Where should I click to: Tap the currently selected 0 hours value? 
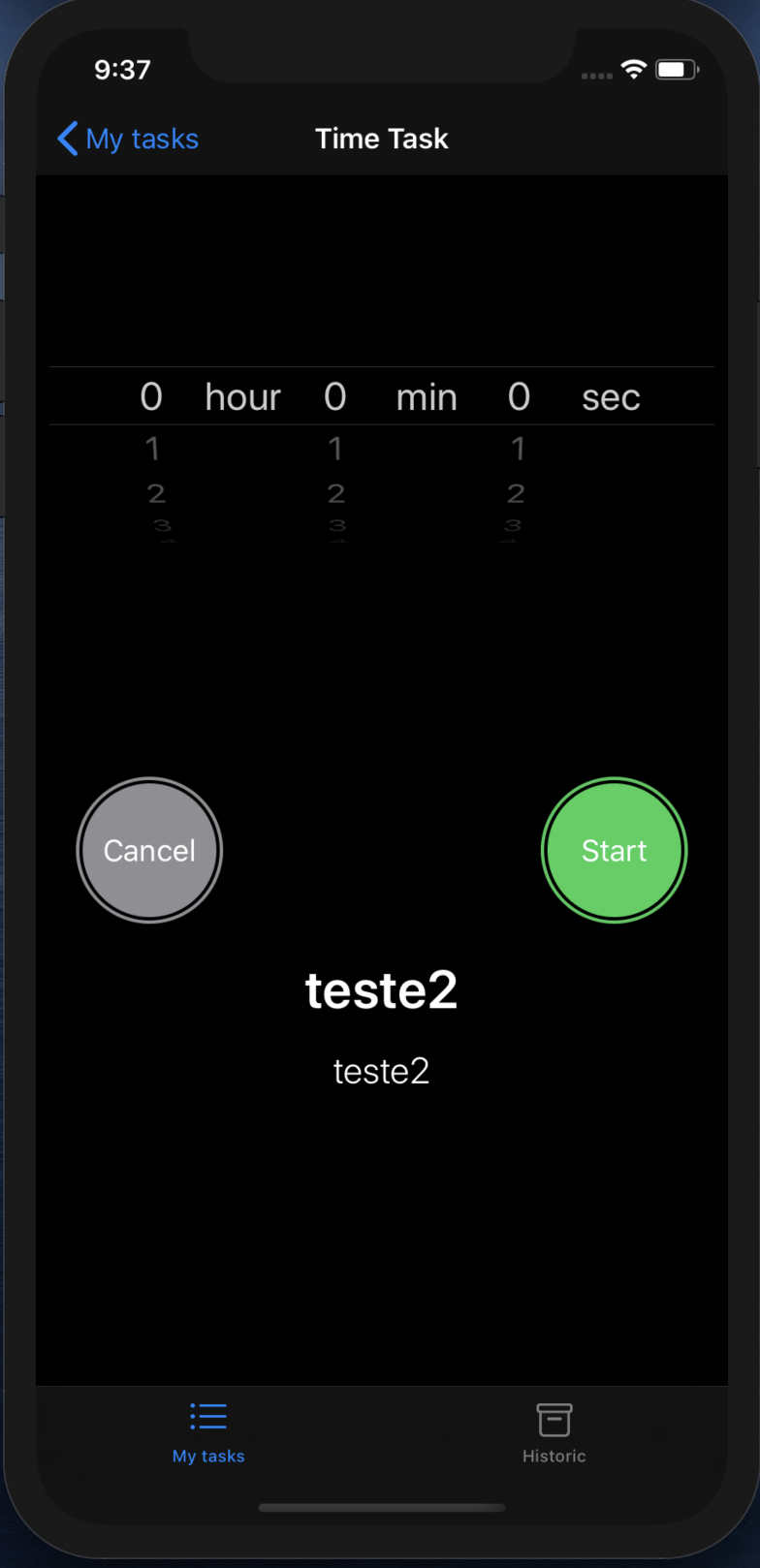point(152,396)
